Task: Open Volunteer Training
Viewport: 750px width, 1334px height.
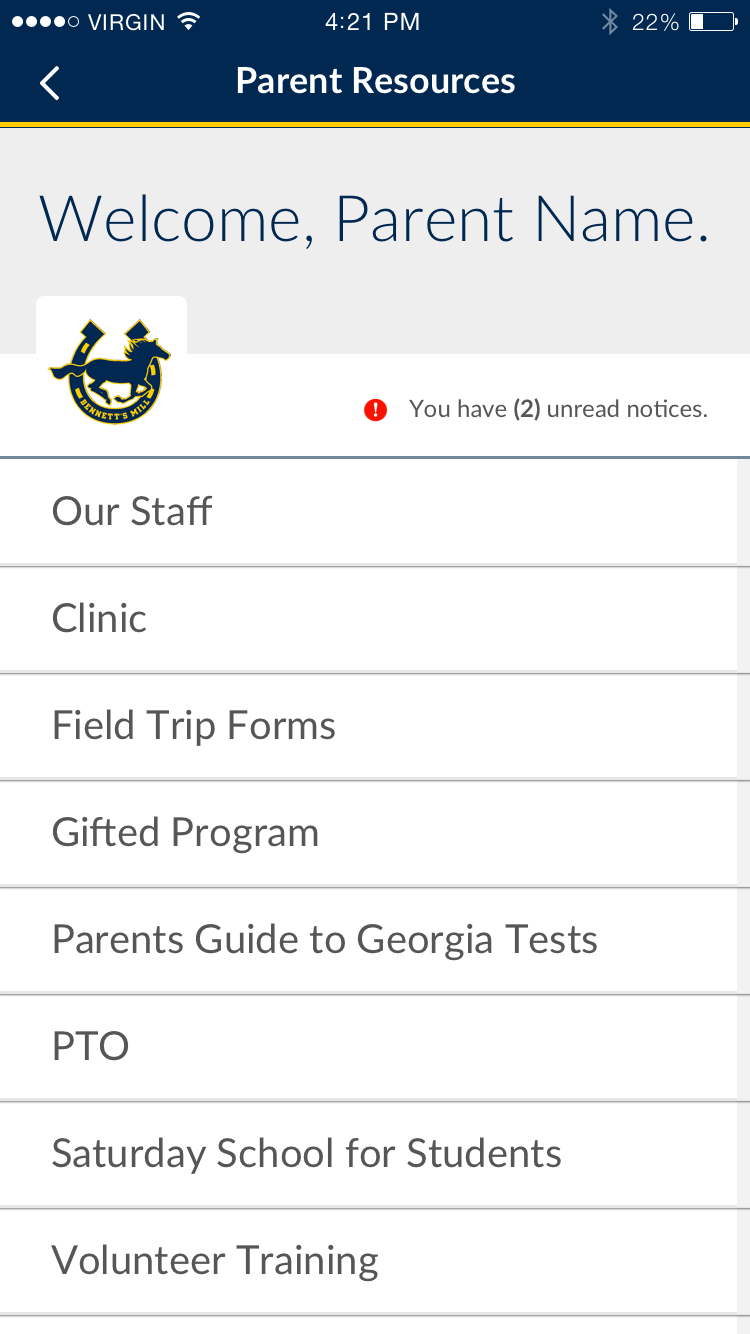Action: (x=369, y=1261)
